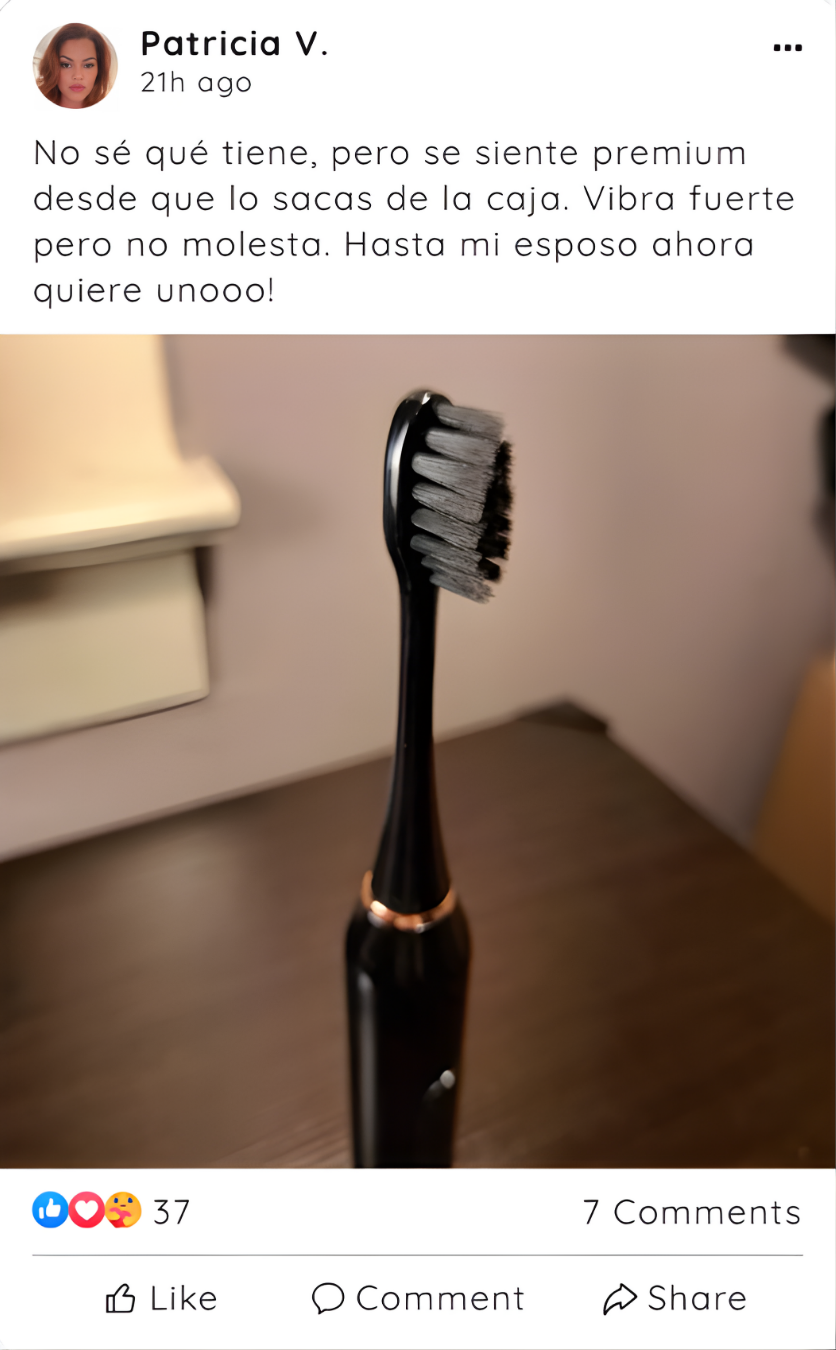836x1350 pixels.
Task: Open the post's three-dot overflow menu
Action: point(787,48)
